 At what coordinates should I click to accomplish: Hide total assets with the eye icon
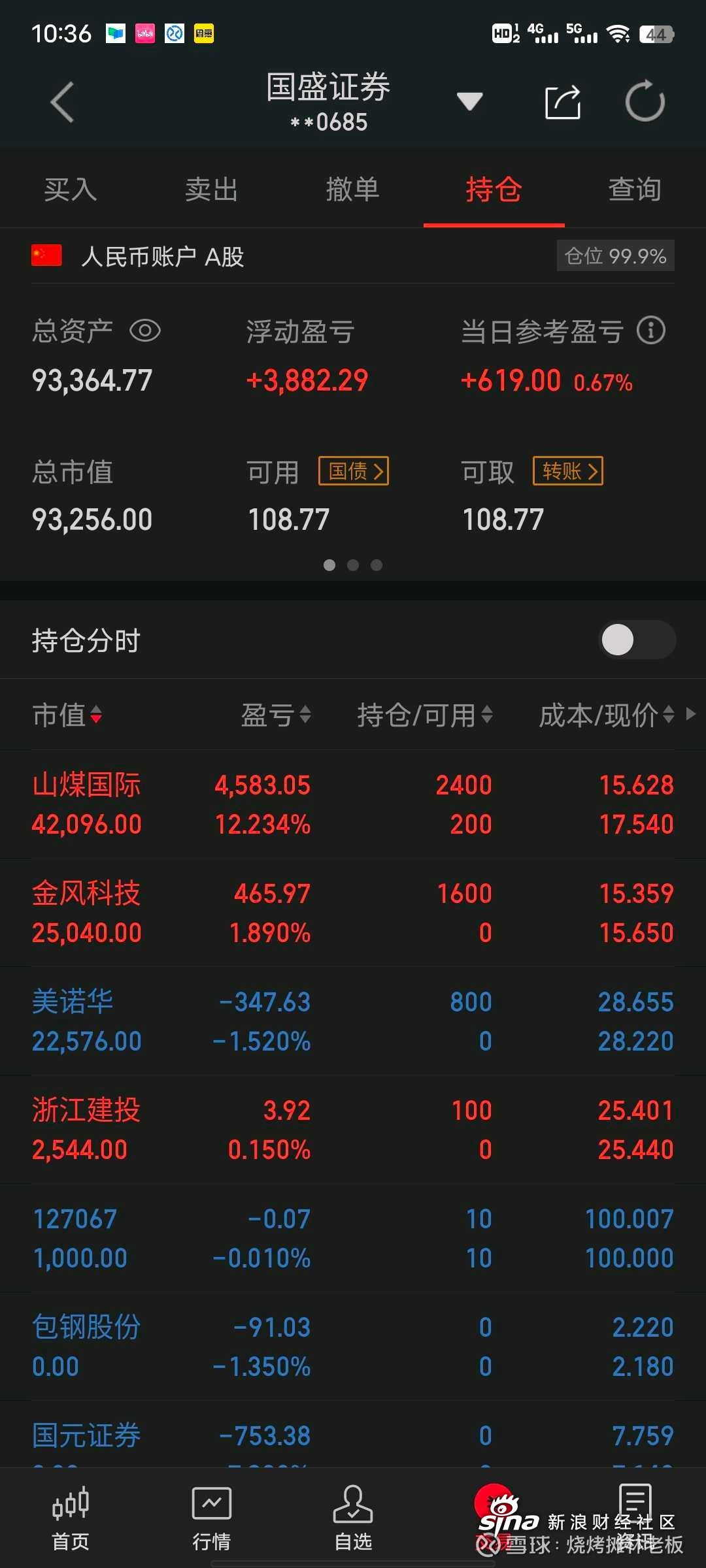coord(145,331)
